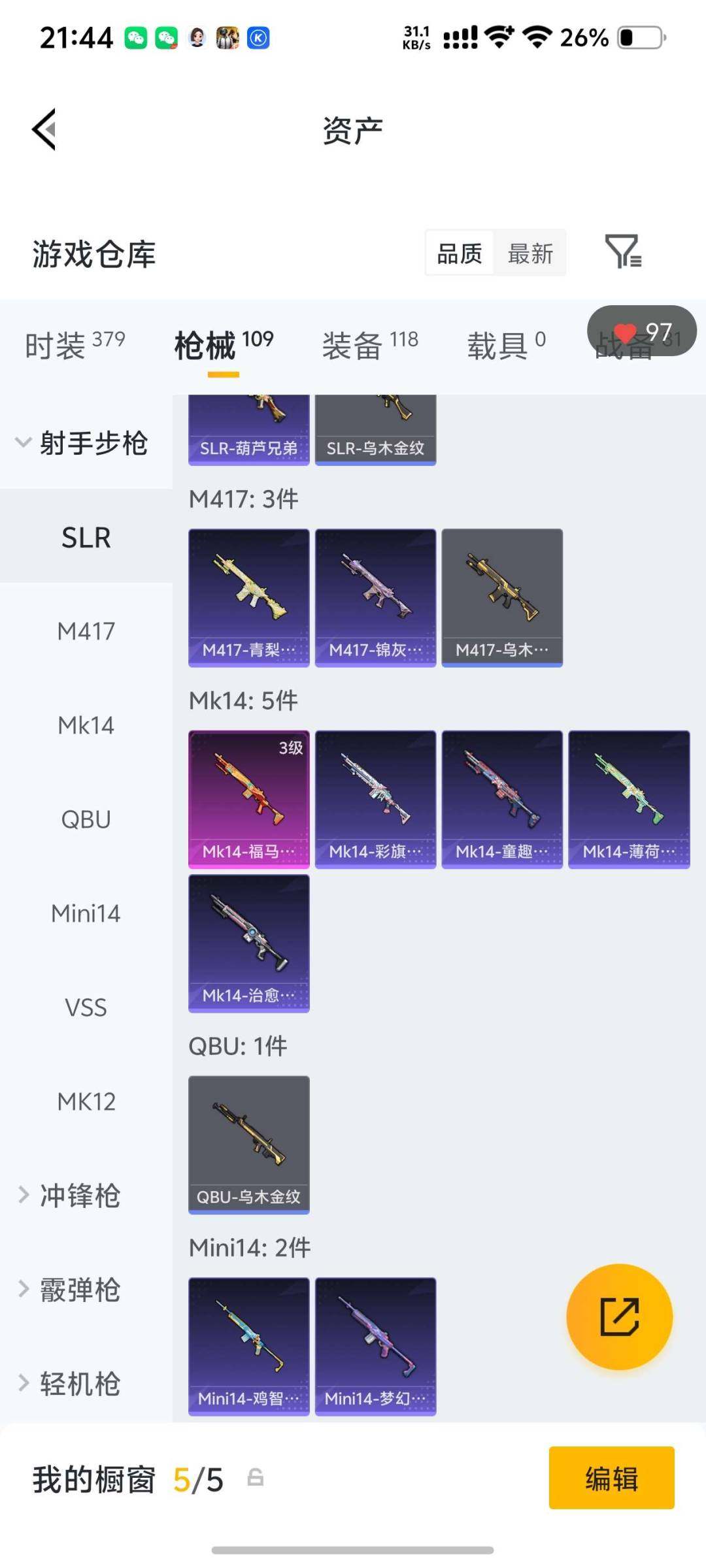The width and height of the screenshot is (706, 1568).
Task: Sort by 品质
Action: click(460, 253)
